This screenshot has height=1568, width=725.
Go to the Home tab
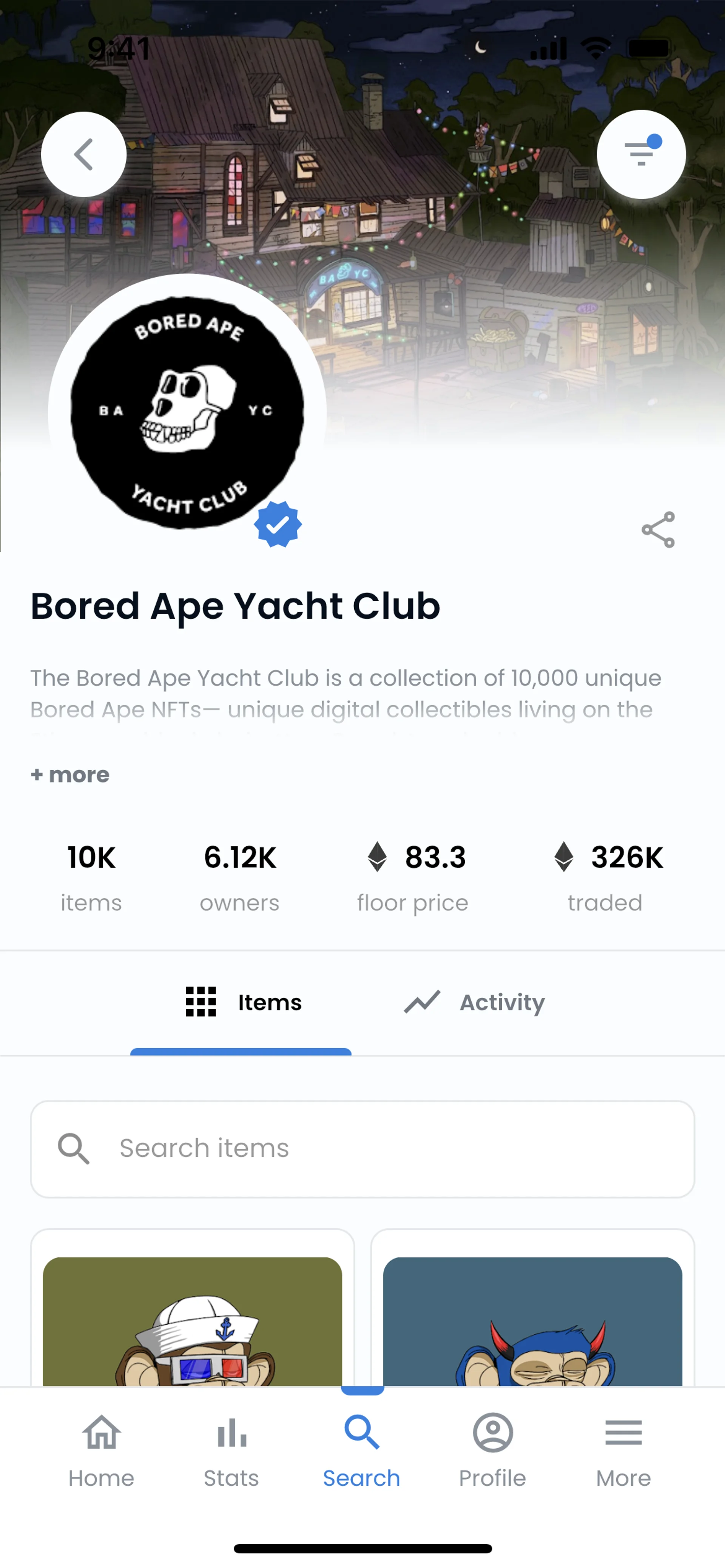tap(101, 1451)
